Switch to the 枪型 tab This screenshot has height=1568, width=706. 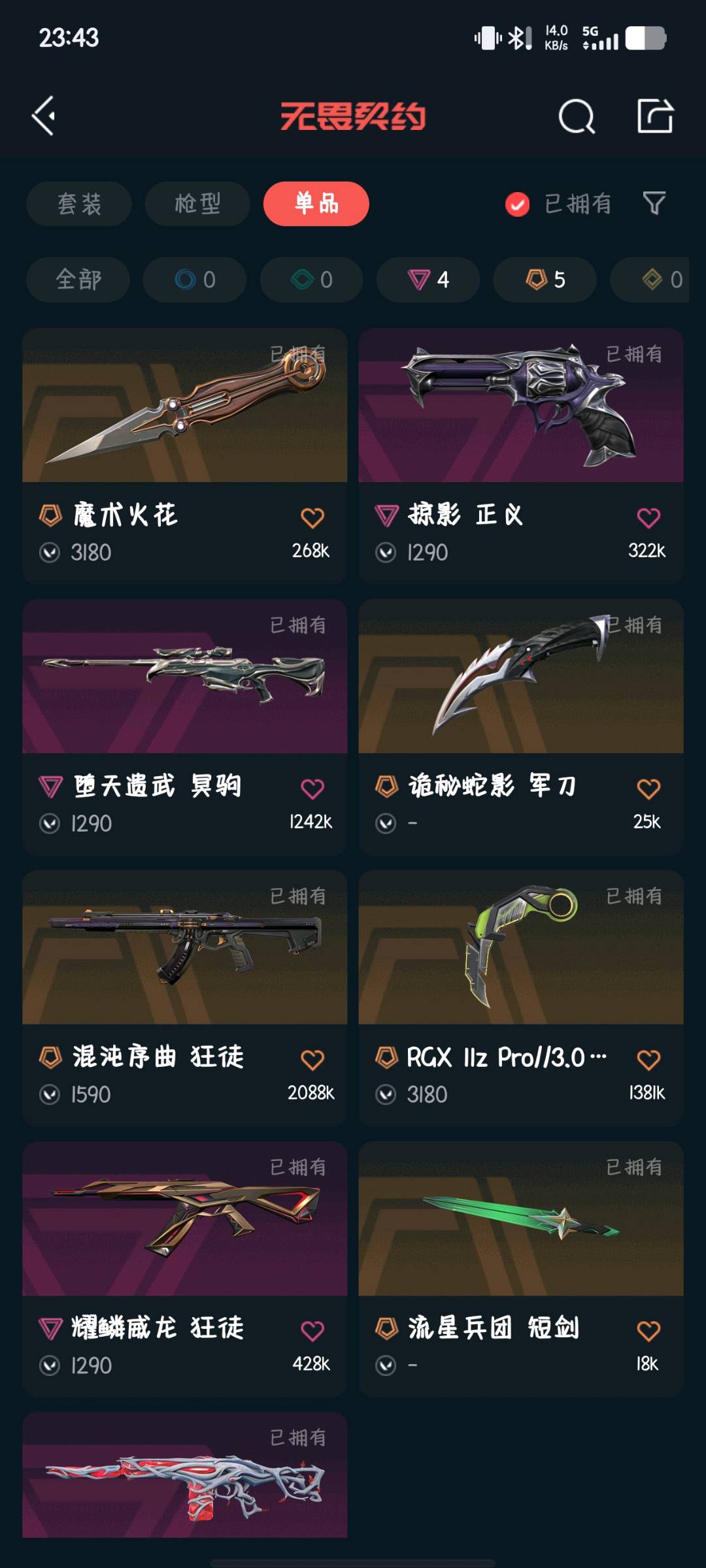(197, 204)
